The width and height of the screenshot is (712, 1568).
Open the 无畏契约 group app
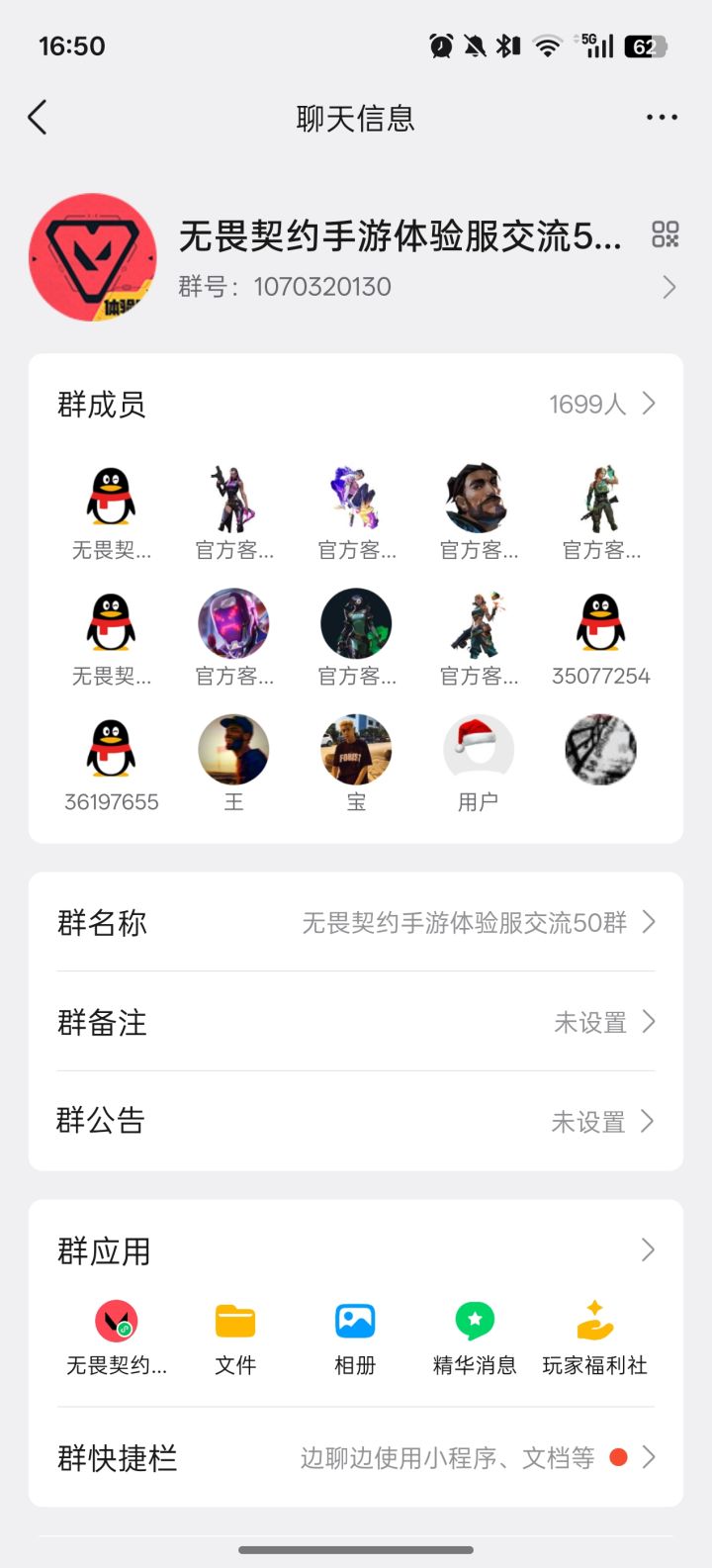coord(116,1337)
